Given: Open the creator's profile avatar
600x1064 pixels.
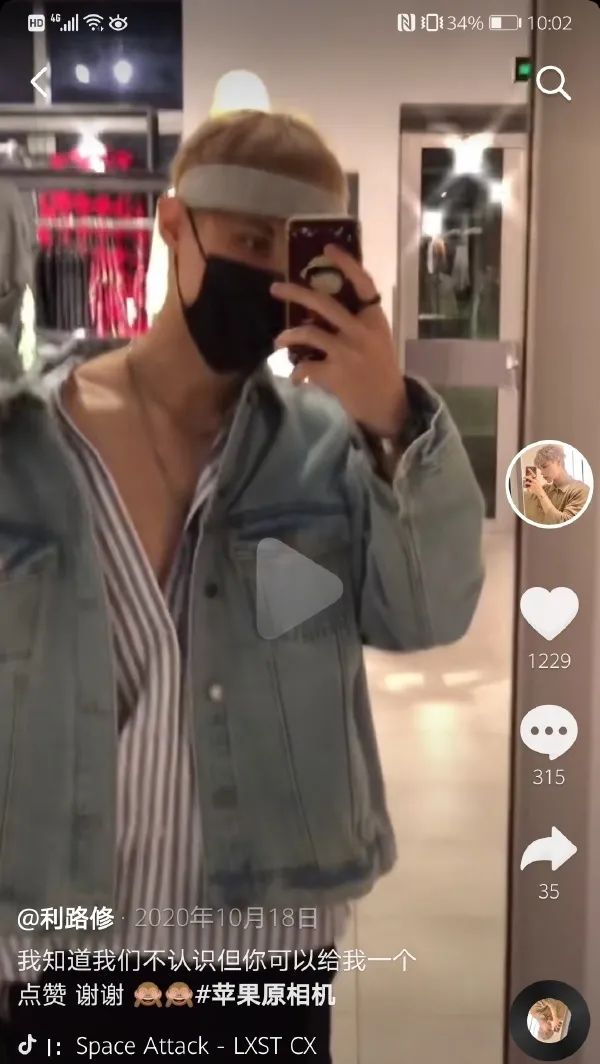Looking at the screenshot, I should click(x=549, y=484).
